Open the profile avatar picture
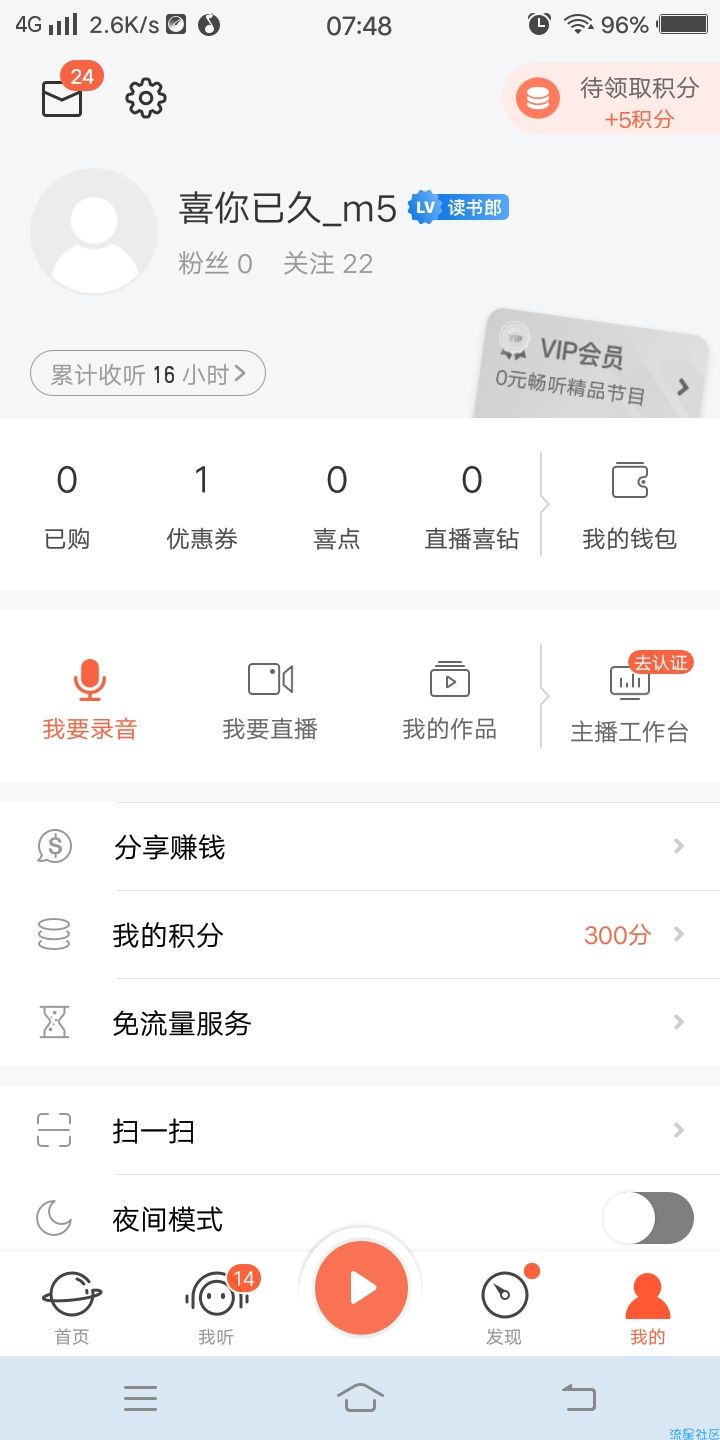This screenshot has width=720, height=1440. pos(94,231)
